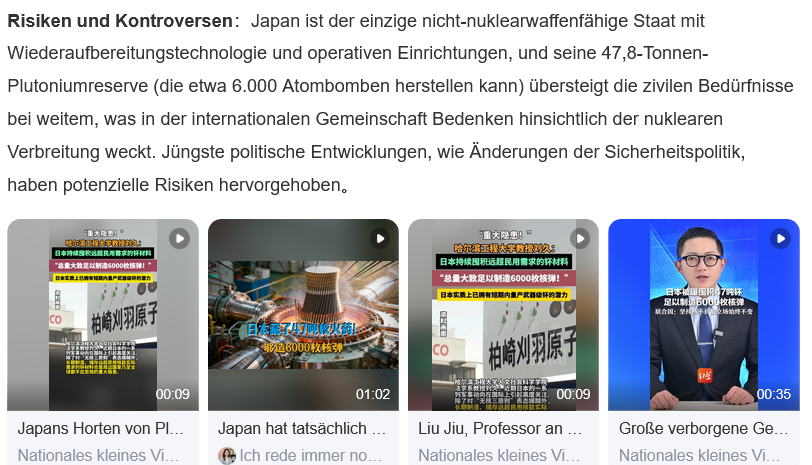
Task: Play the video 'Japan hat tatsächlich …'
Action: click(x=303, y=315)
